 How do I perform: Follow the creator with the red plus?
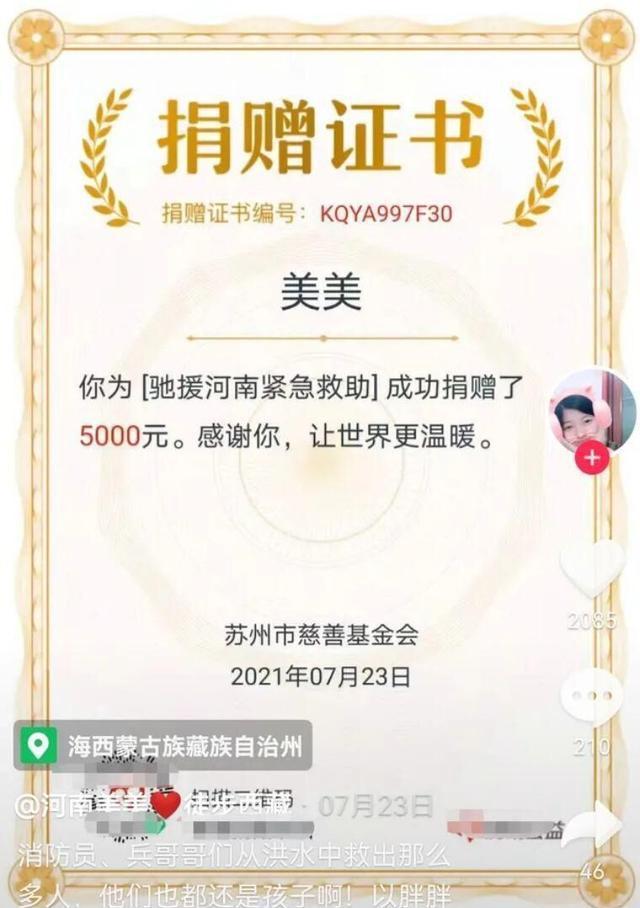pos(592,459)
